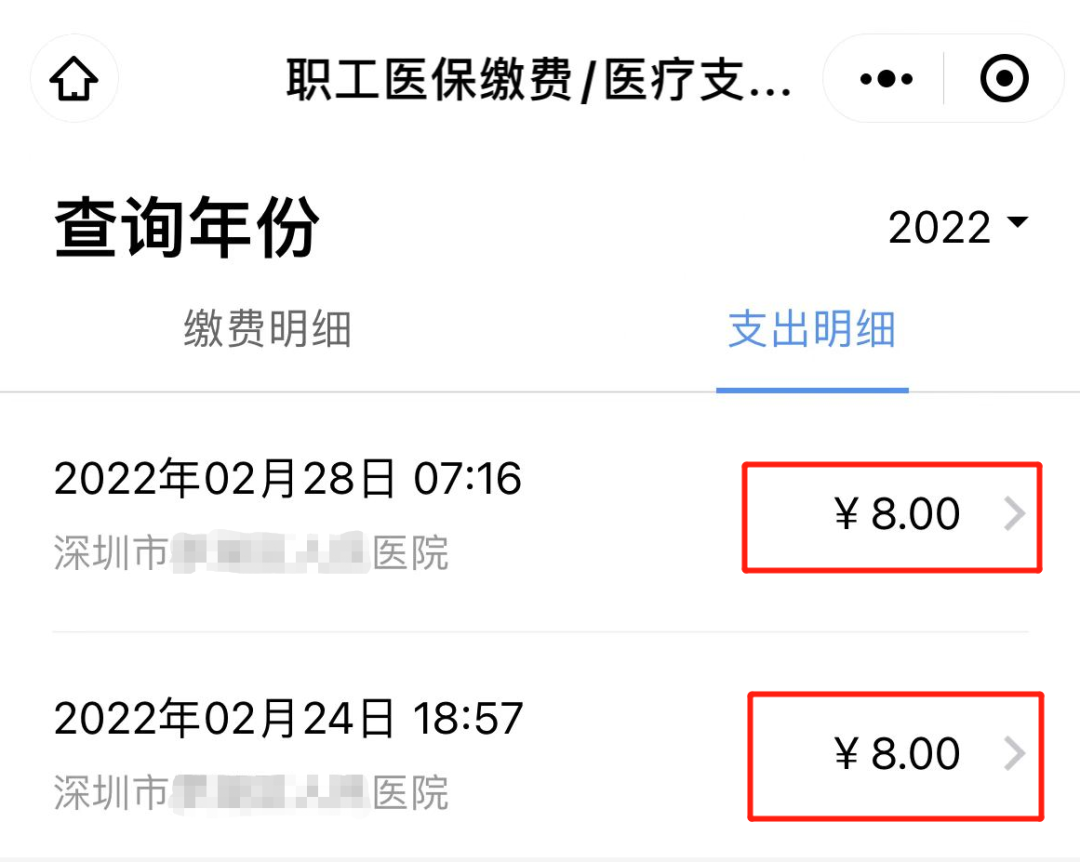
Task: Select the 支出明细 tab
Action: pyautogui.click(x=811, y=330)
